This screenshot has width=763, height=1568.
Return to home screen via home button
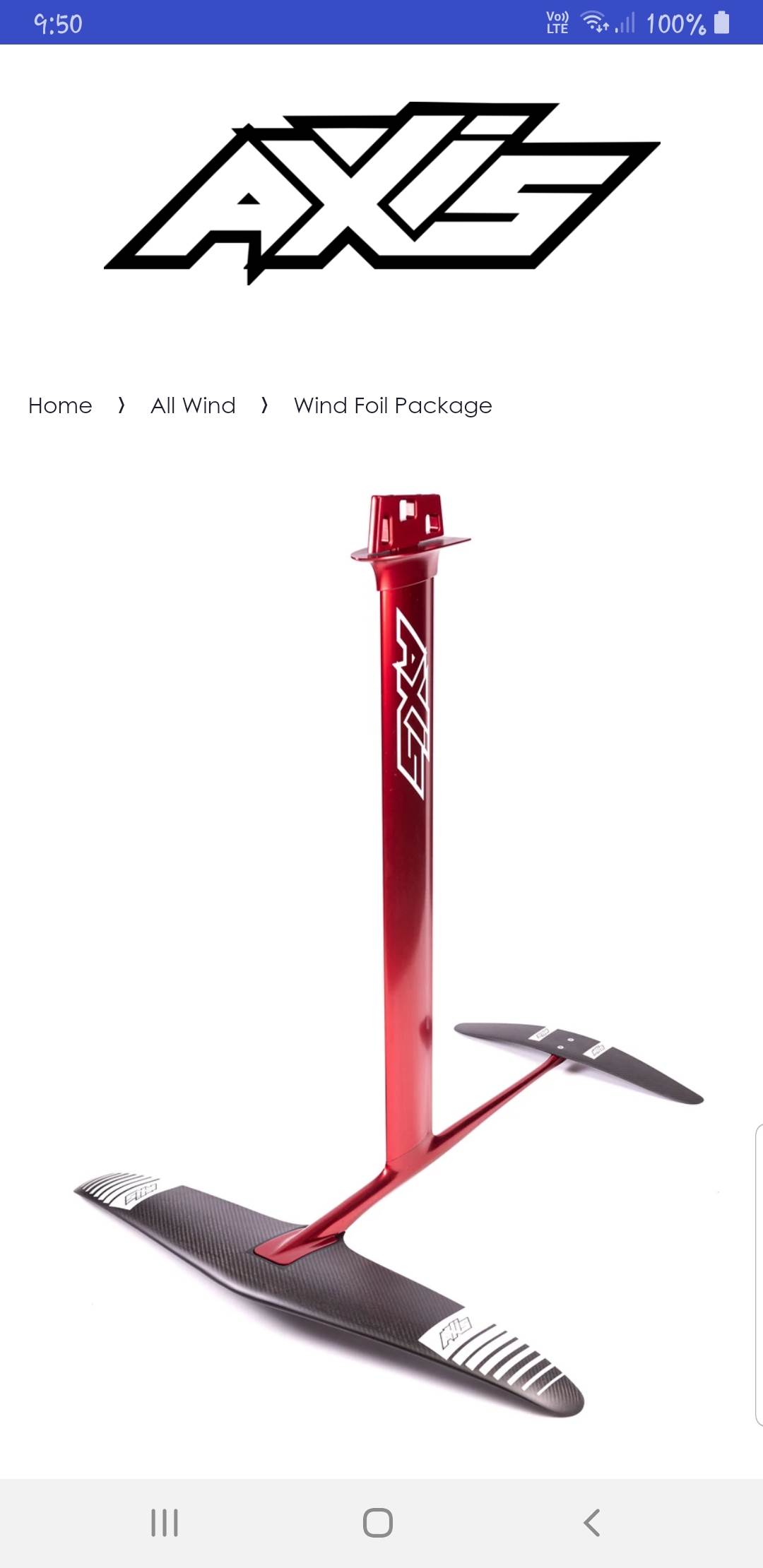[378, 1522]
